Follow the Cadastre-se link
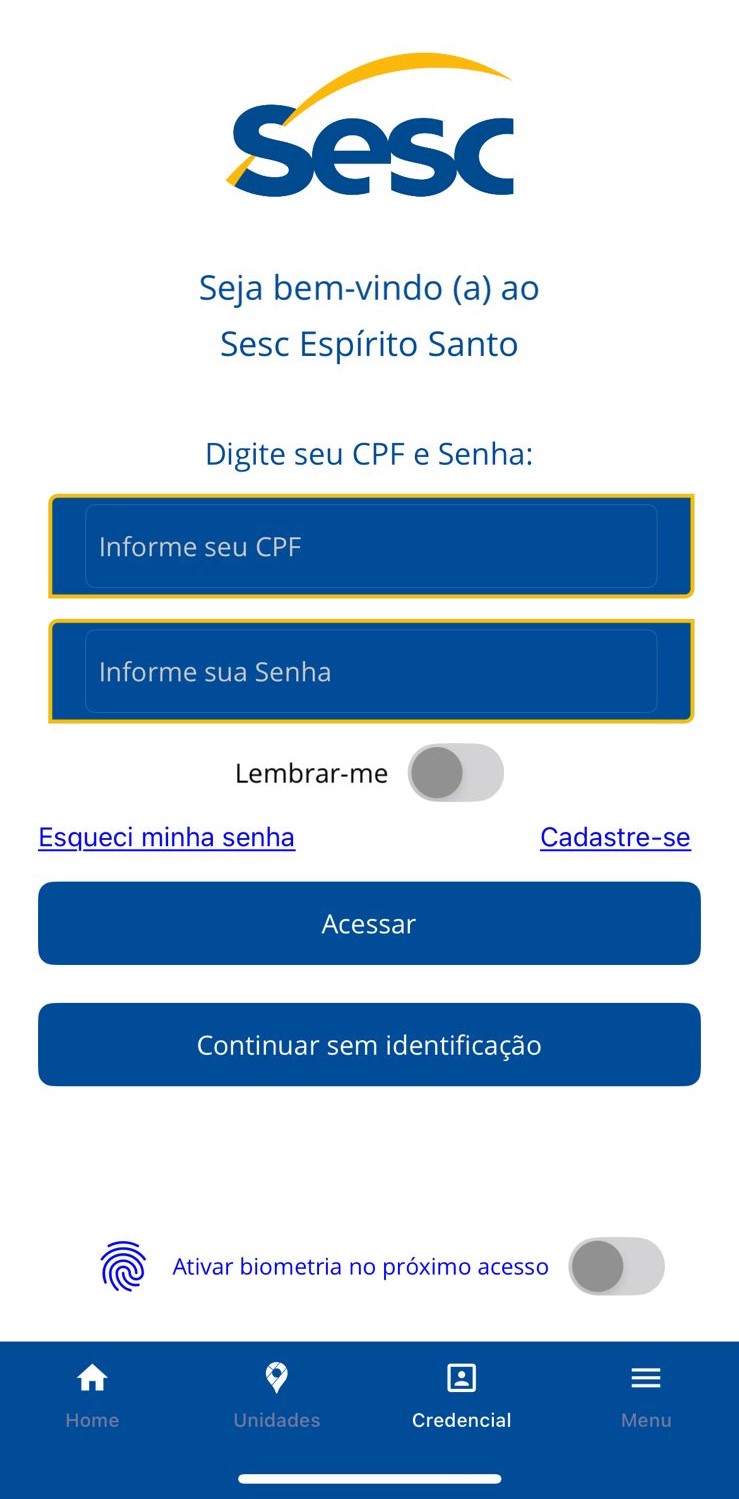Image resolution: width=739 pixels, height=1499 pixels. (x=615, y=837)
